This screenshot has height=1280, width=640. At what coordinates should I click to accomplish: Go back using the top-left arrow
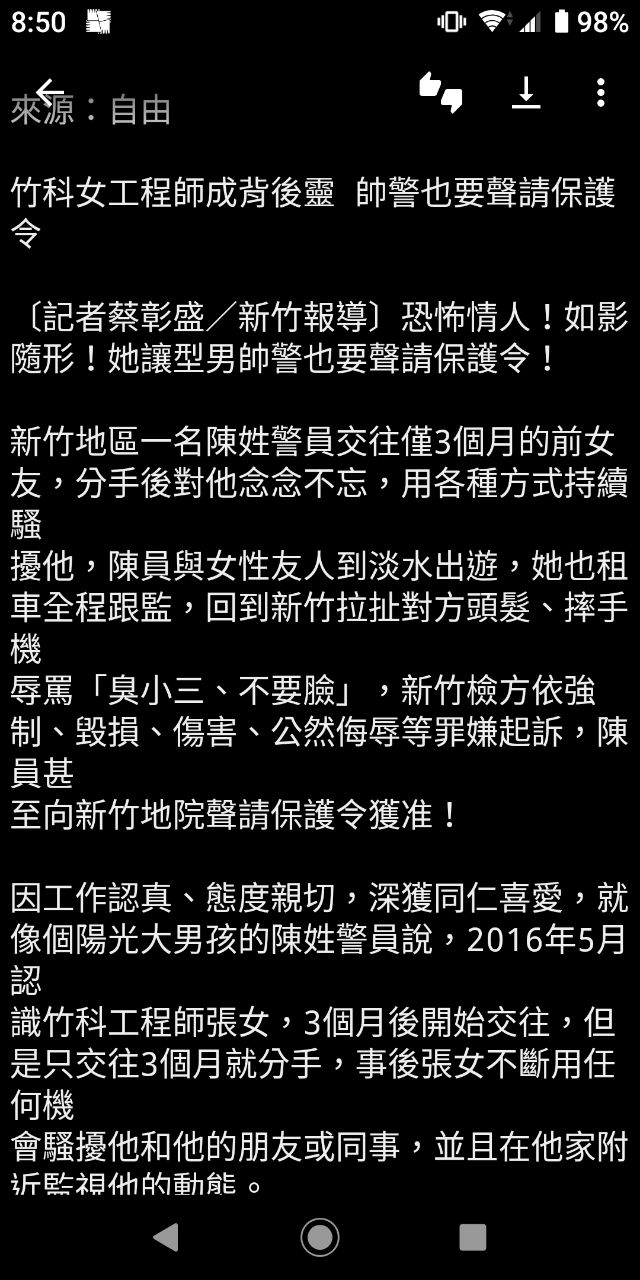click(x=49, y=92)
